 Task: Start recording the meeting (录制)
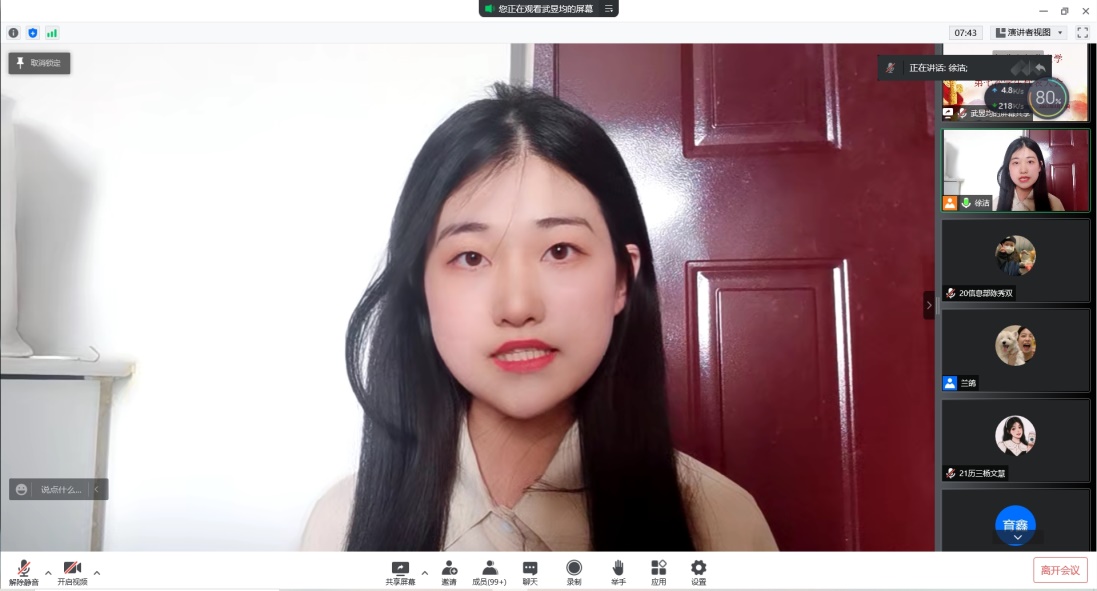pos(574,572)
